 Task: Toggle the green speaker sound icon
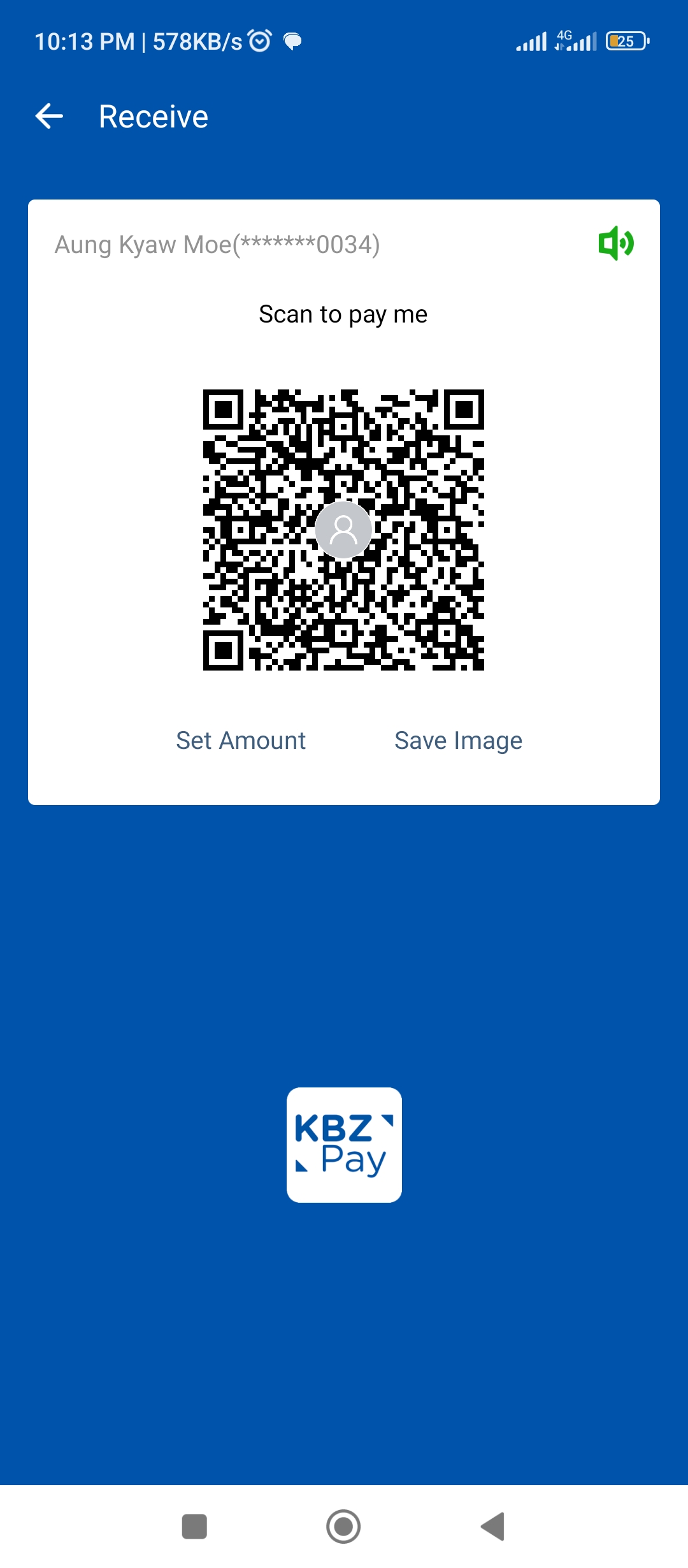click(615, 243)
